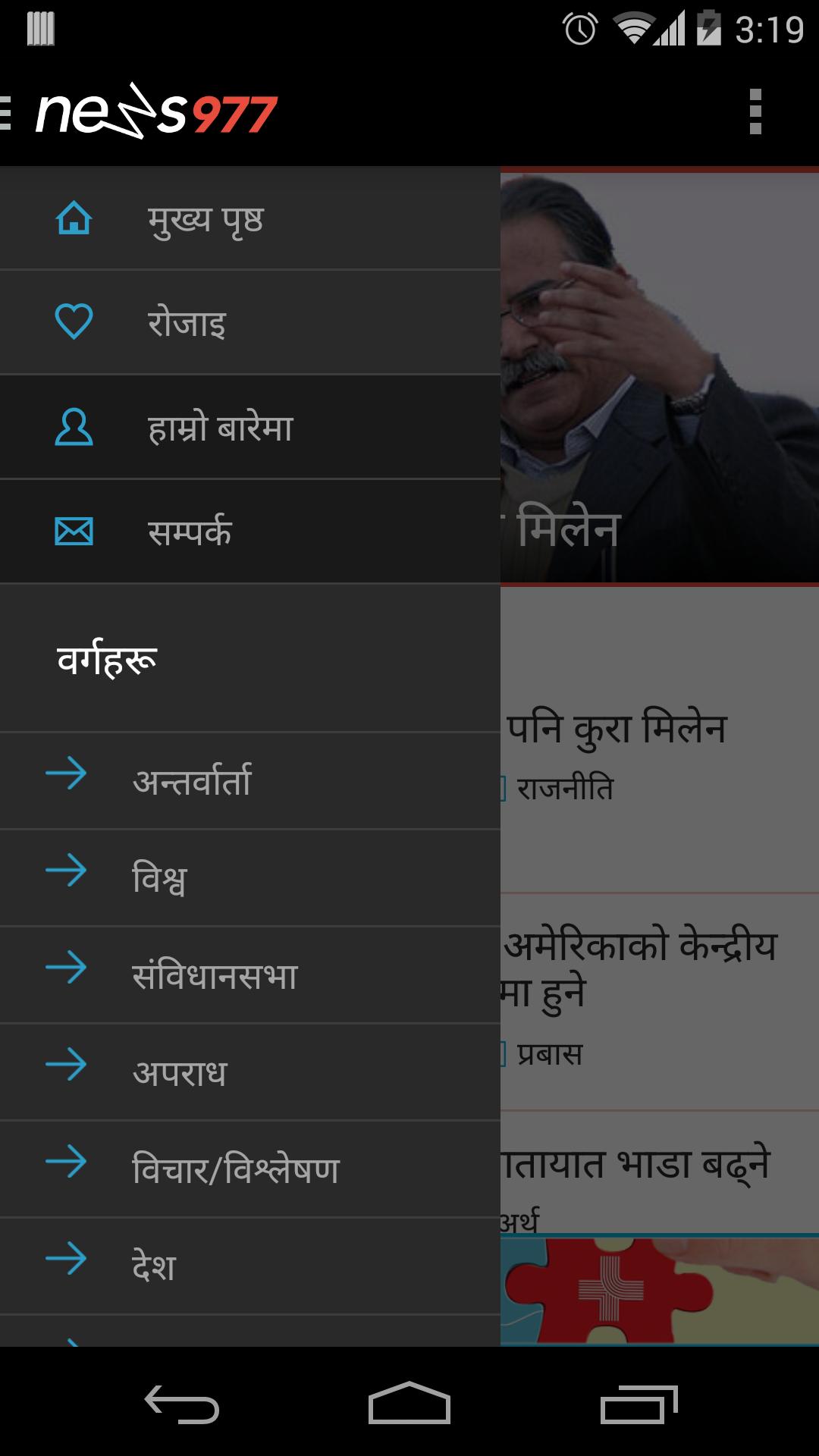819x1456 pixels.
Task: Open the अपराध category
Action: (249, 1072)
